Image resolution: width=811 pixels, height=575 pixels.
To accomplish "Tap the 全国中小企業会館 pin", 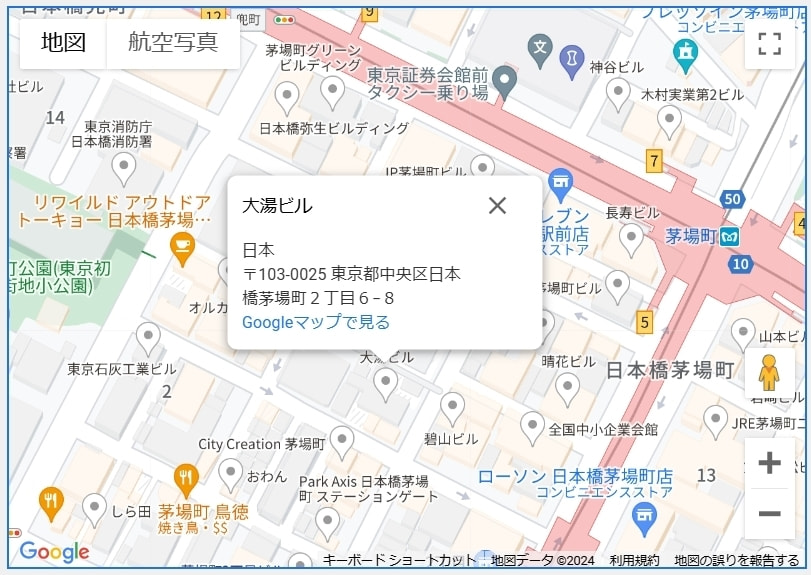I will pos(532,426).
